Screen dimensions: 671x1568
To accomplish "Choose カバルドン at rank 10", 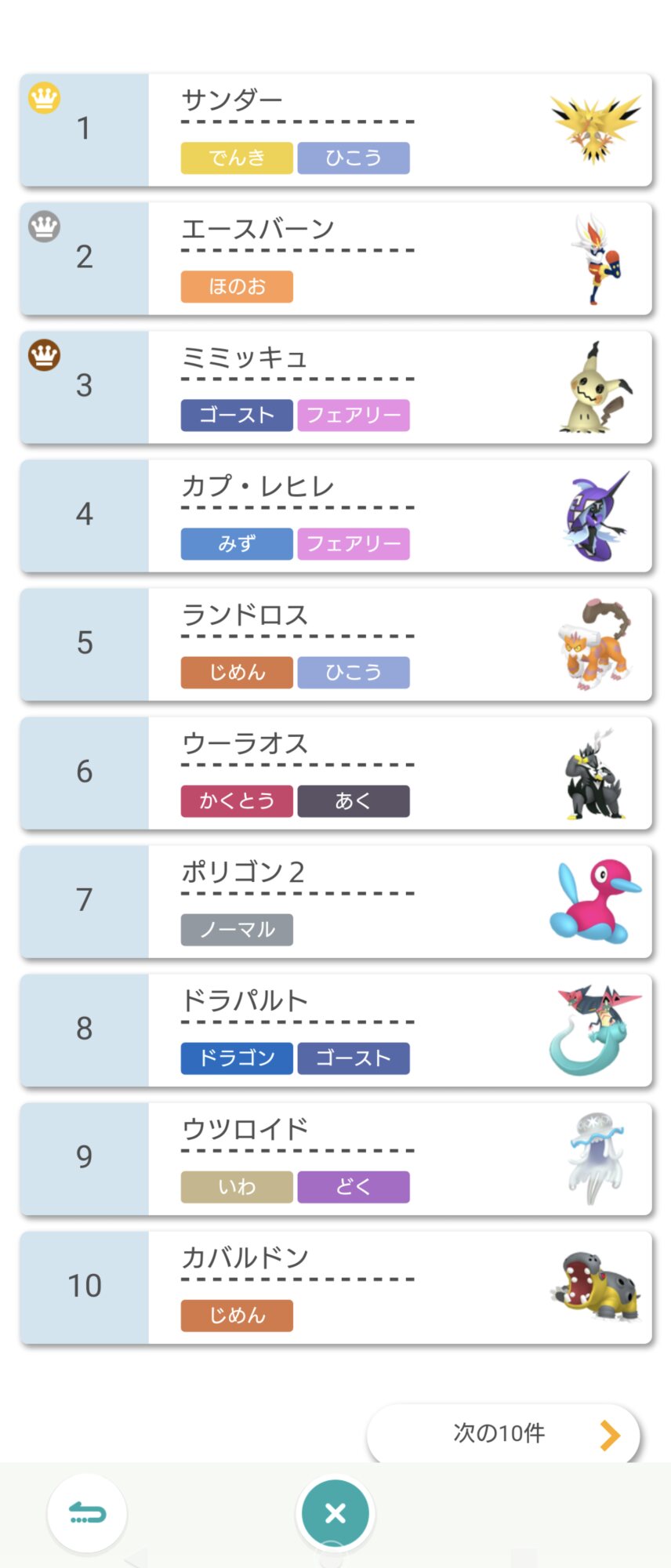I will 335,1287.
